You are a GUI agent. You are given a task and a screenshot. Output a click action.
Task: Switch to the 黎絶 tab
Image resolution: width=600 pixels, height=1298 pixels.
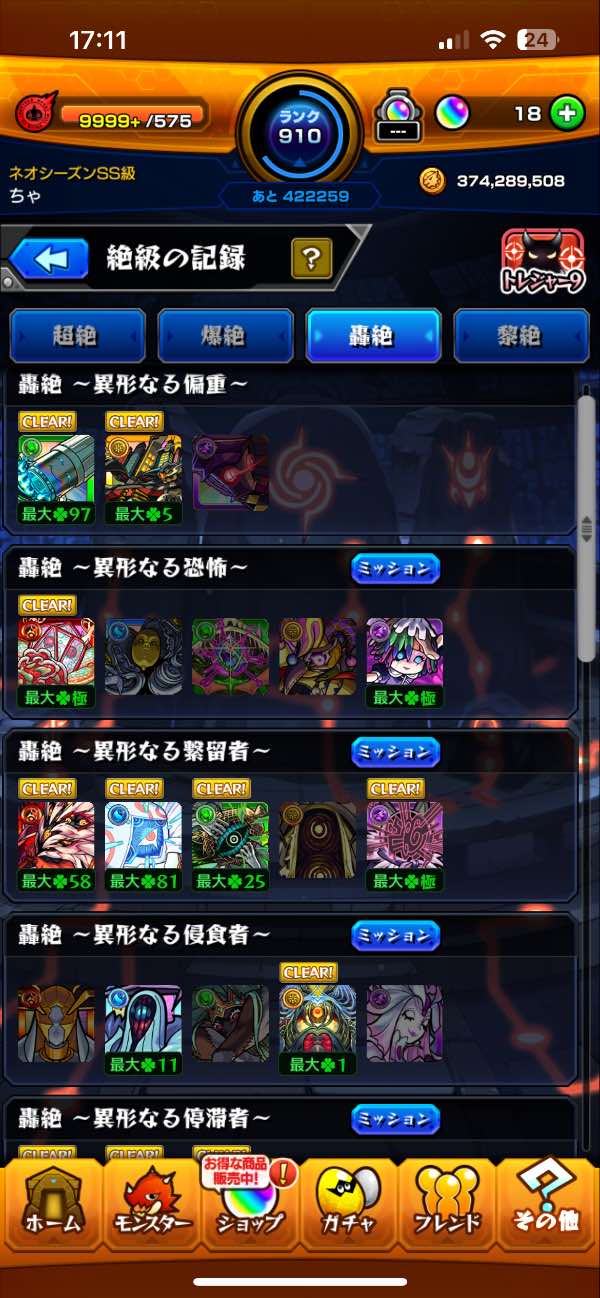pyautogui.click(x=521, y=335)
